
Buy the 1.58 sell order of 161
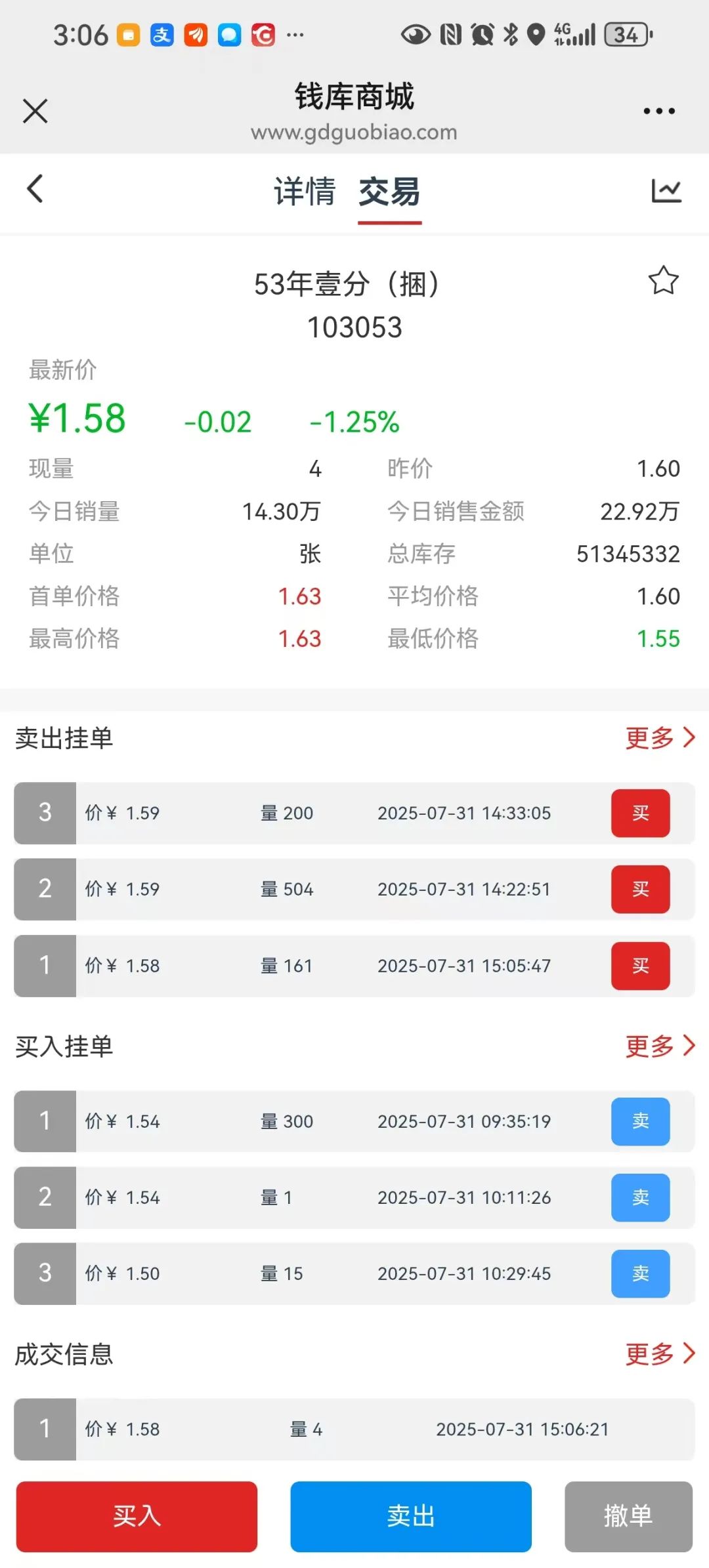[x=640, y=966]
